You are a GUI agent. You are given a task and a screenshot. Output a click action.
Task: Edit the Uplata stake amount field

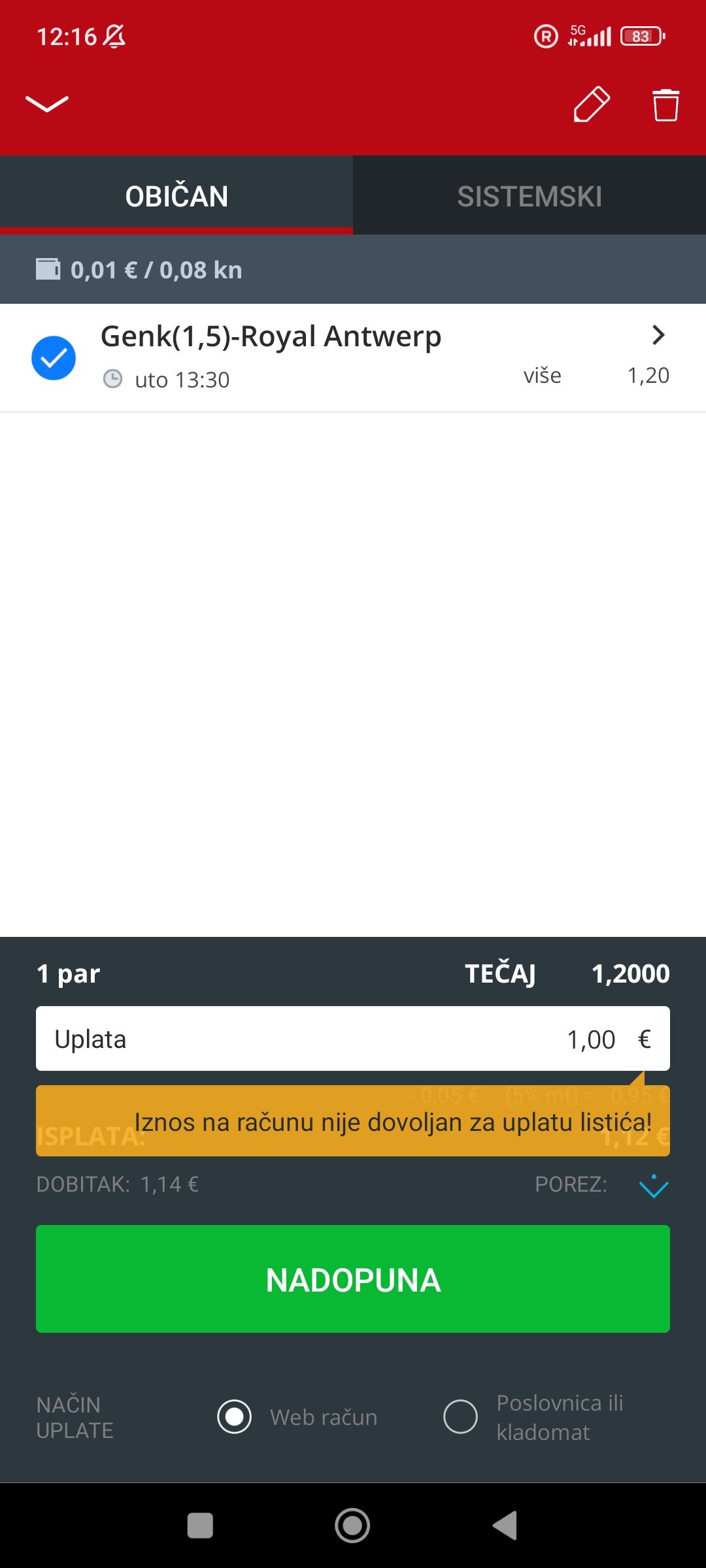pyautogui.click(x=353, y=1039)
